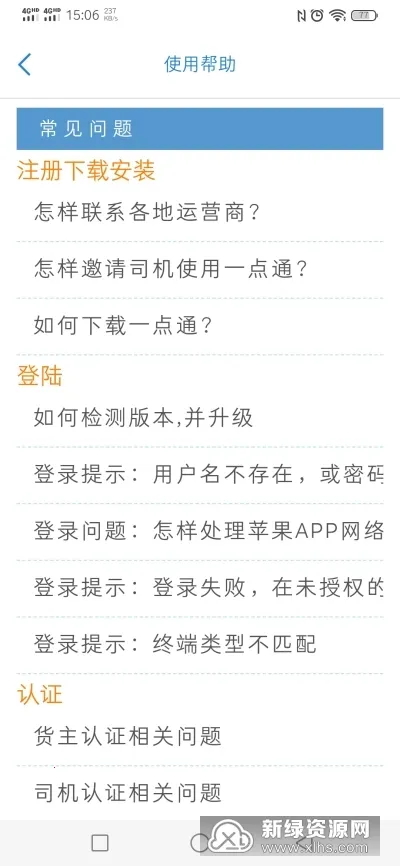This screenshot has height=866, width=400.
Task: Open 司机认证相关问题
Action: pos(199,794)
